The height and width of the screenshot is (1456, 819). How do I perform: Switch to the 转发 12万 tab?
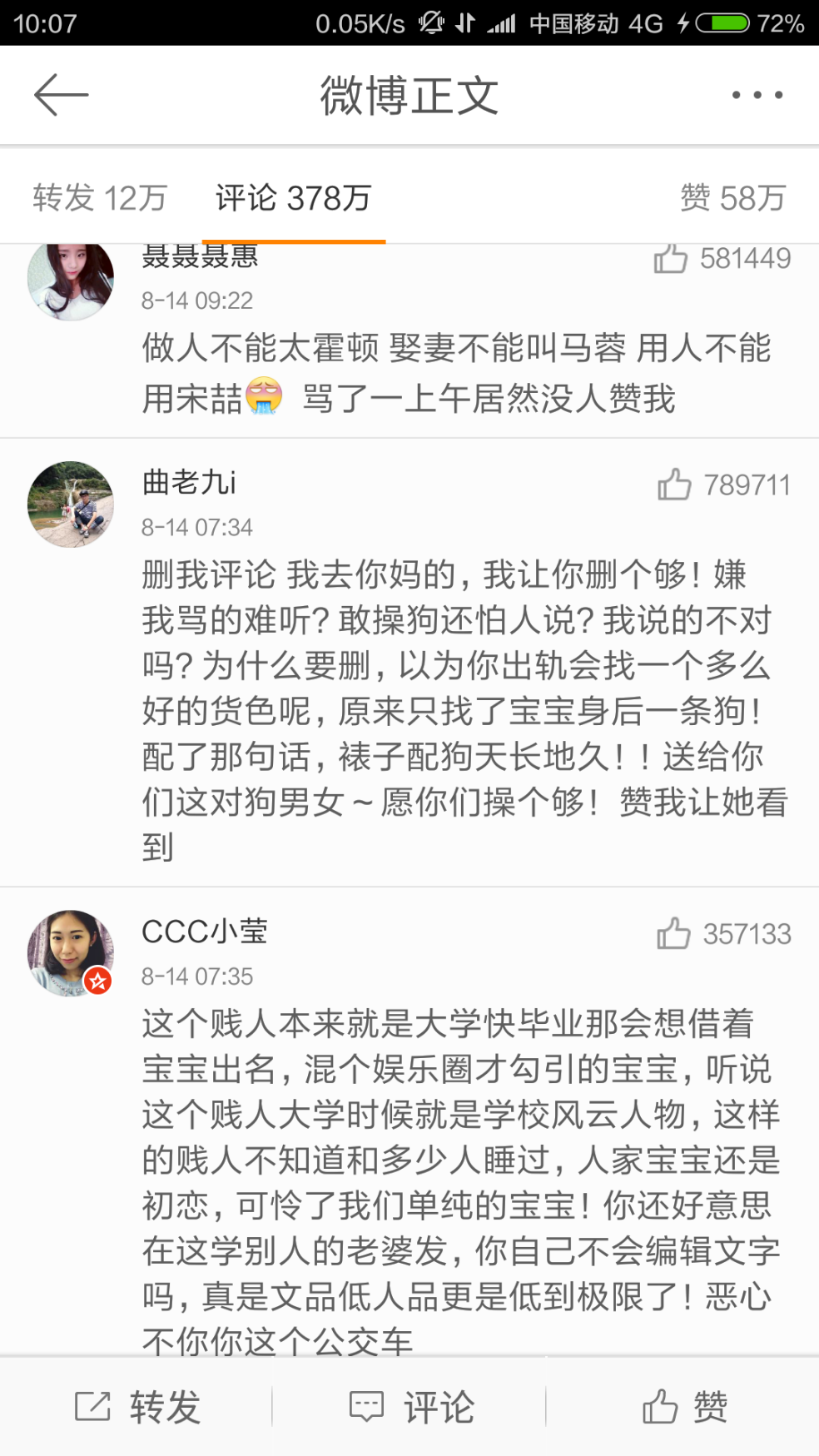99,197
